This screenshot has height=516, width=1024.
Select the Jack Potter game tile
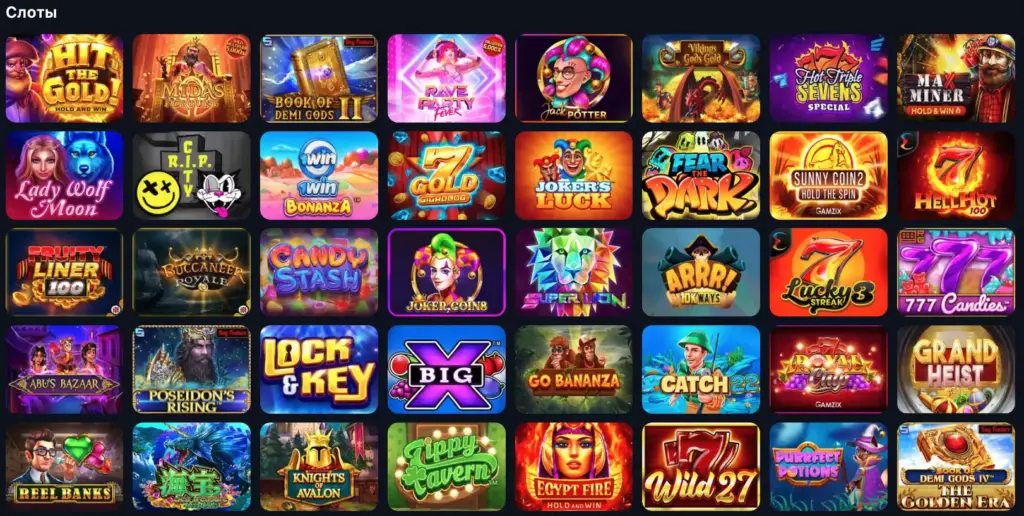point(574,78)
